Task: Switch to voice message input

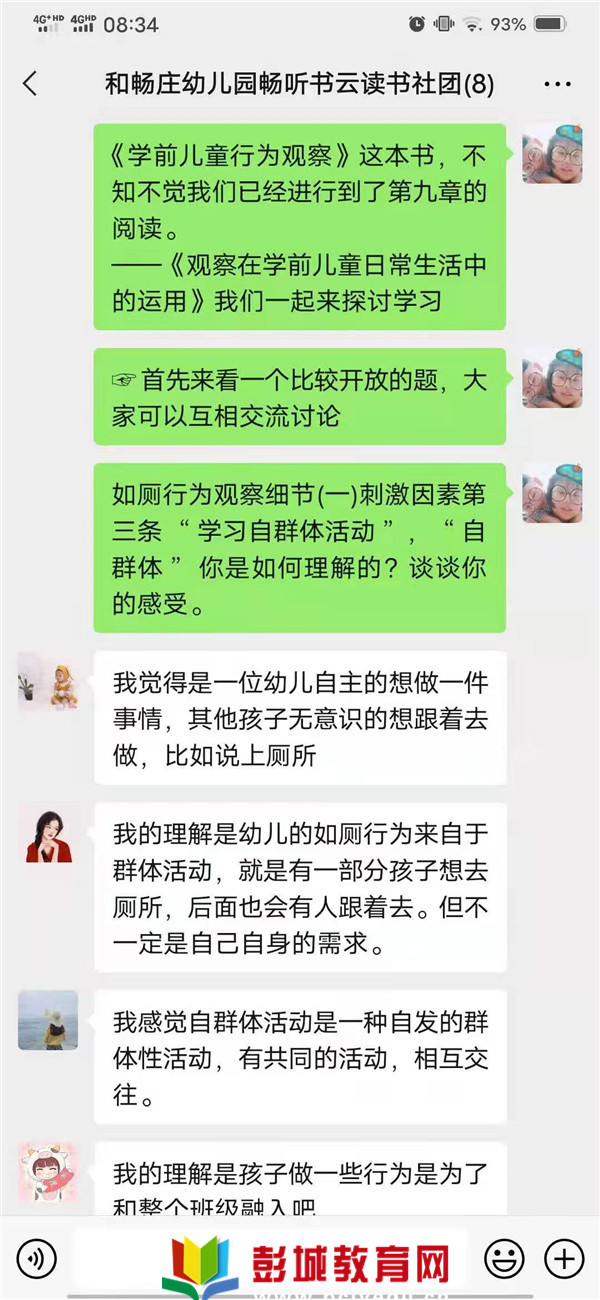Action: pos(37,1257)
